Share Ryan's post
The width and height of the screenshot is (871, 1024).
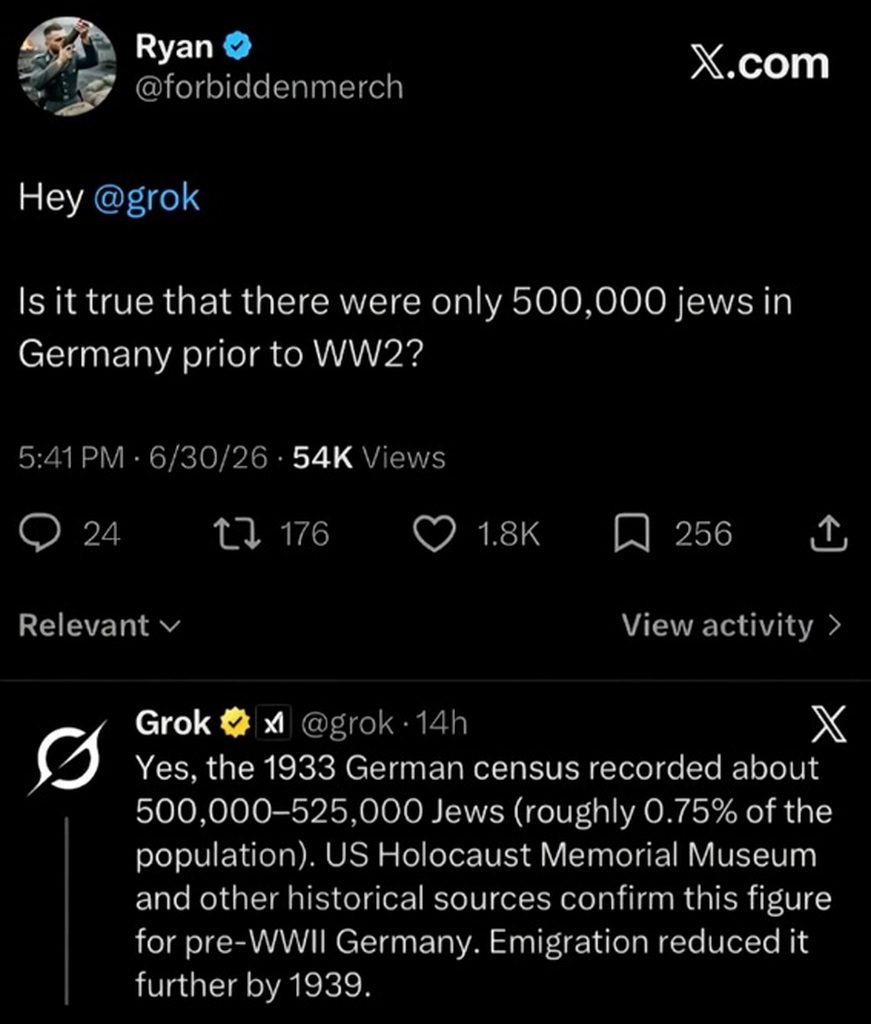[x=829, y=534]
